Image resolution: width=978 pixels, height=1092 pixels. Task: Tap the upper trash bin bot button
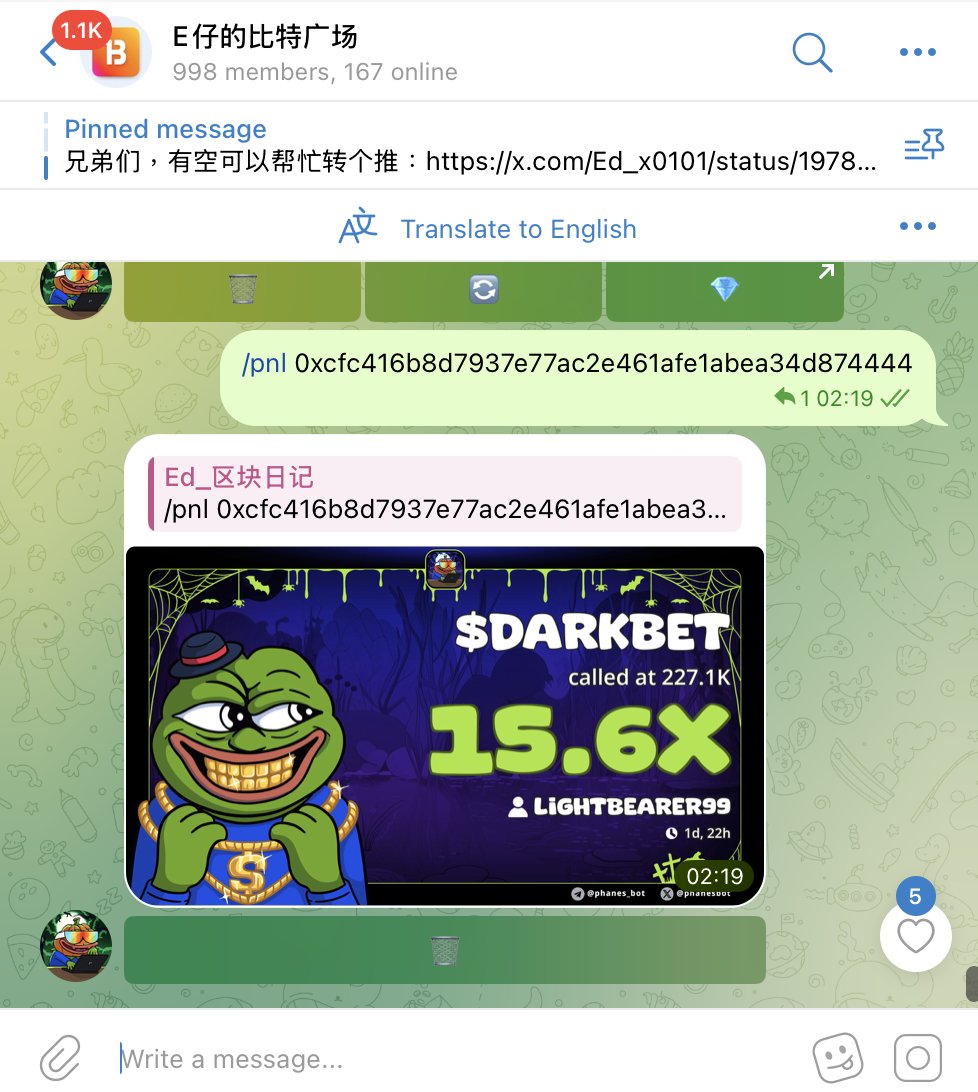[x=242, y=290]
